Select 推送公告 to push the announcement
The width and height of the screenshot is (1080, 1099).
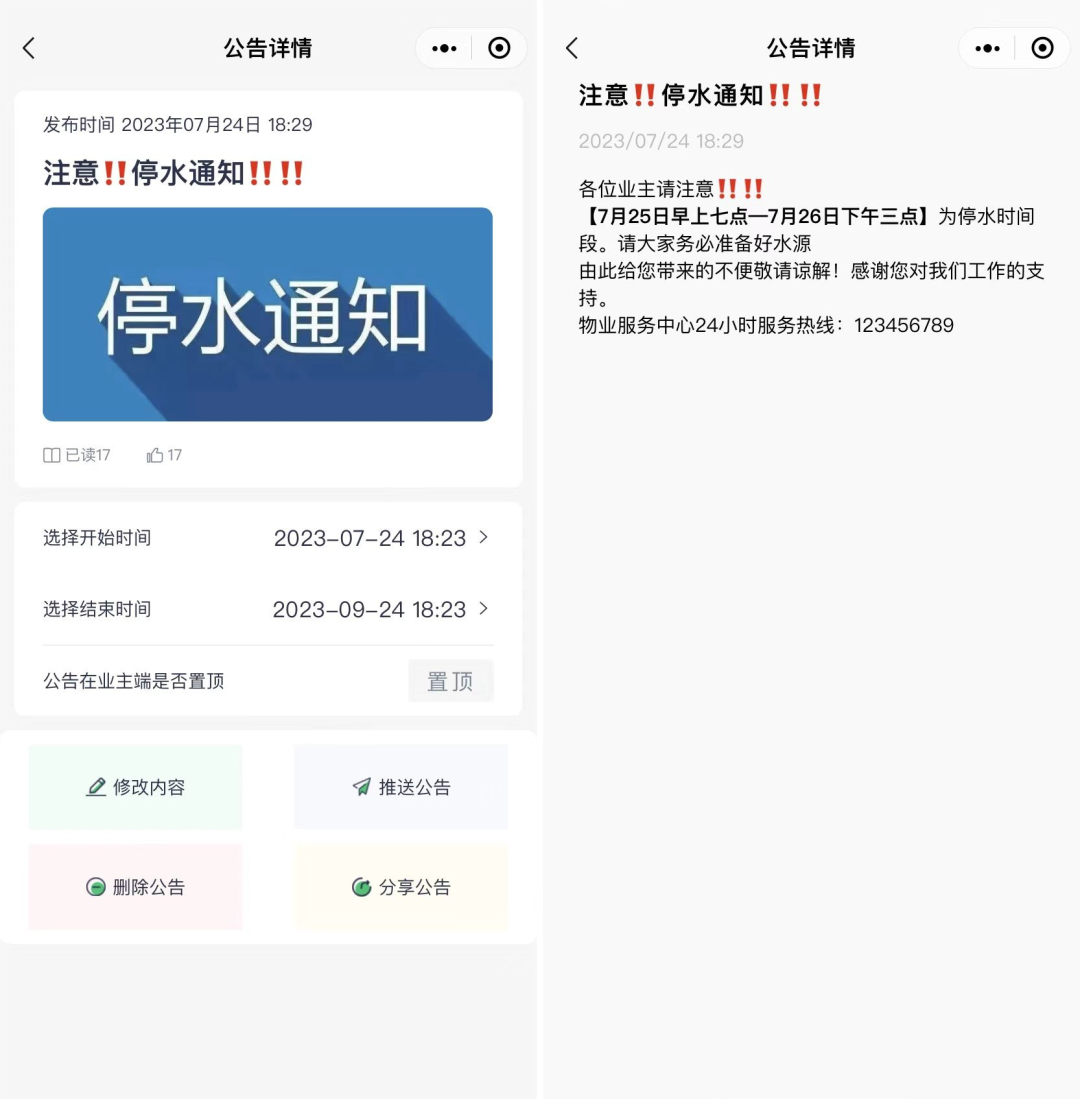coord(401,787)
